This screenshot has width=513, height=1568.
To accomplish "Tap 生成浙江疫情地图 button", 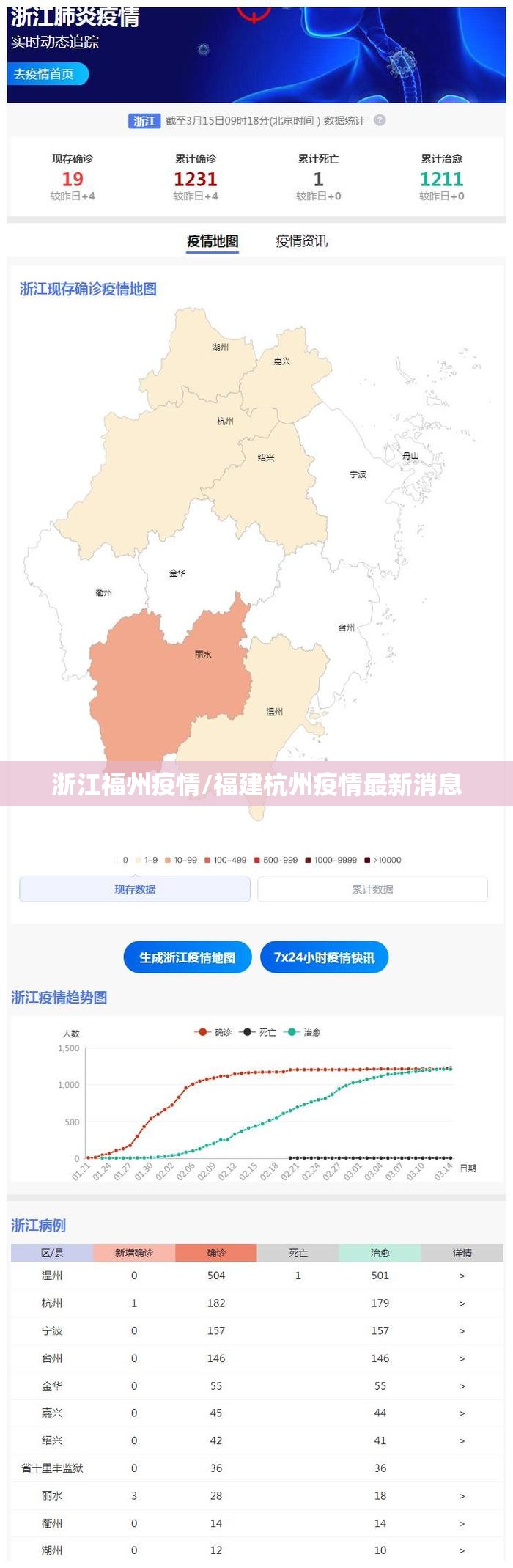I will coord(188,957).
